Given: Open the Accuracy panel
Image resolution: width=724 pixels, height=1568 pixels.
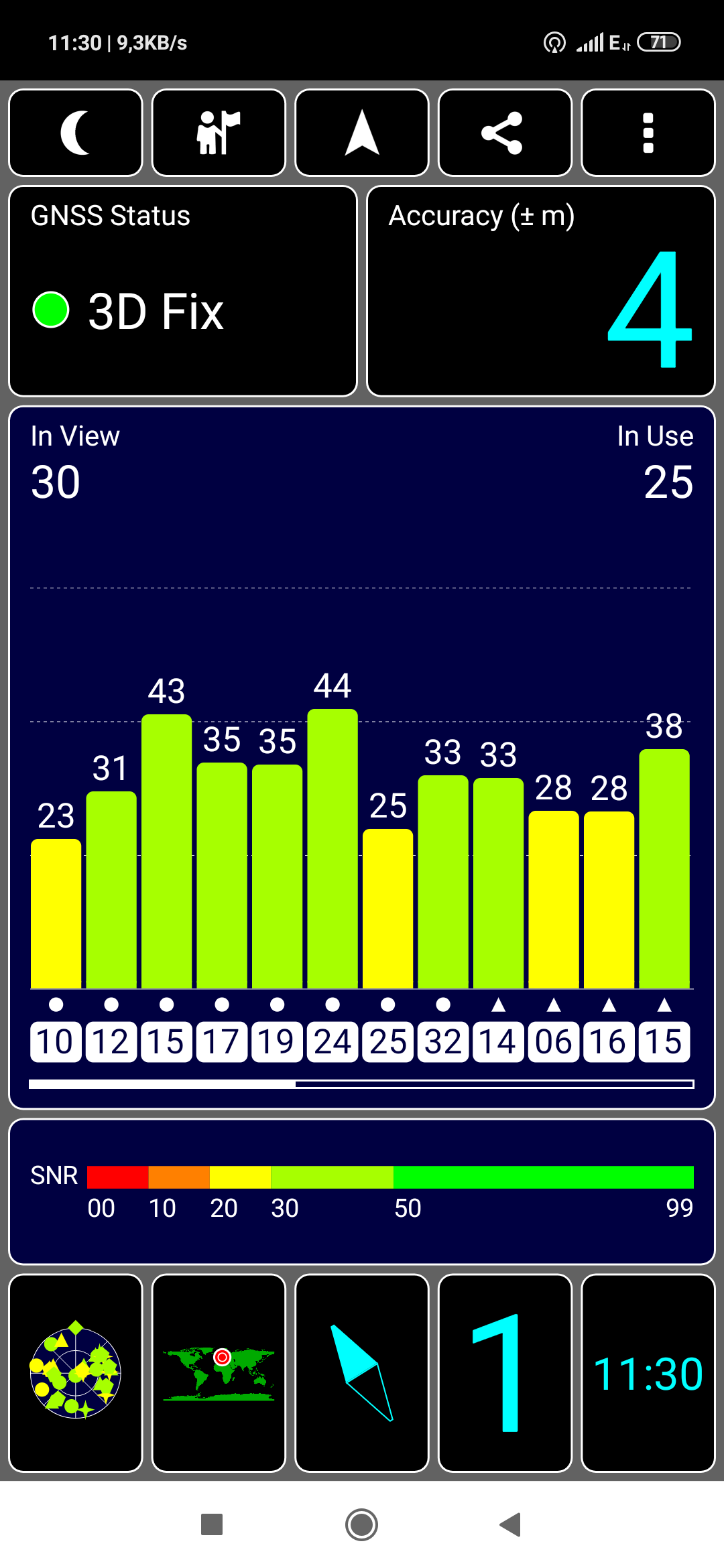Looking at the screenshot, I should tap(541, 291).
